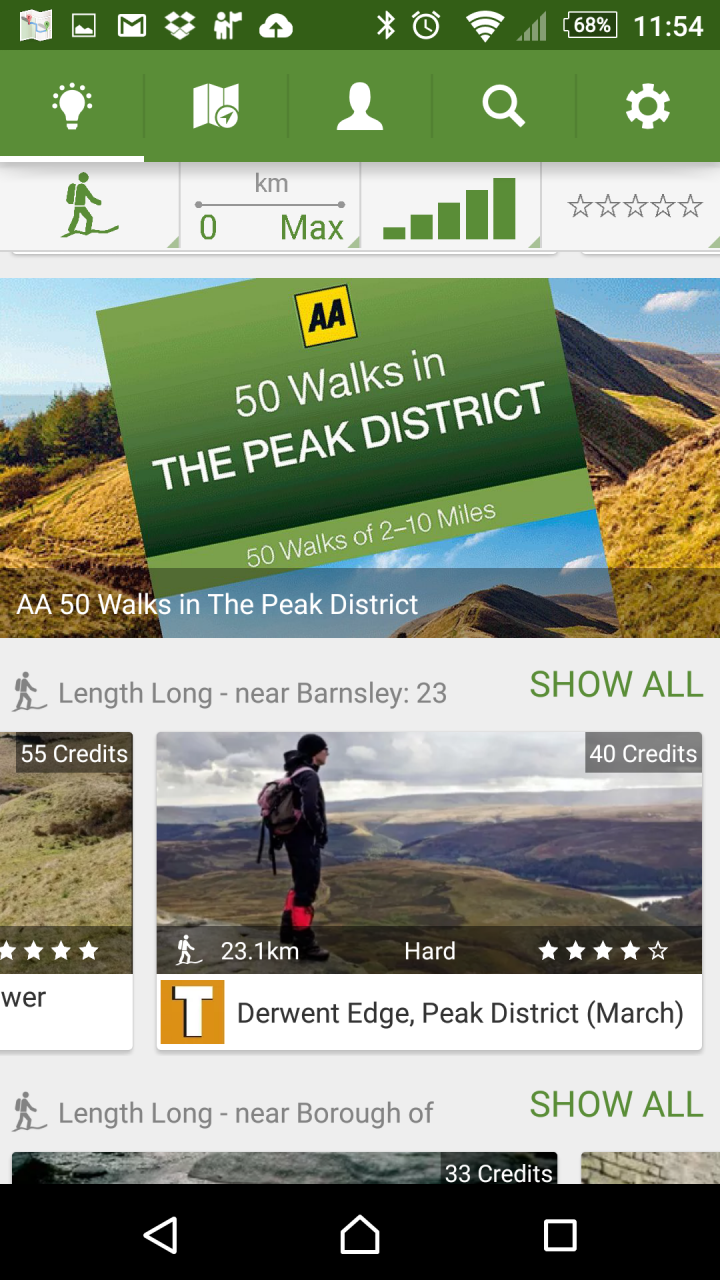Open the 33 Credits route card
Screen dimensions: 720x1280
tap(285, 1168)
